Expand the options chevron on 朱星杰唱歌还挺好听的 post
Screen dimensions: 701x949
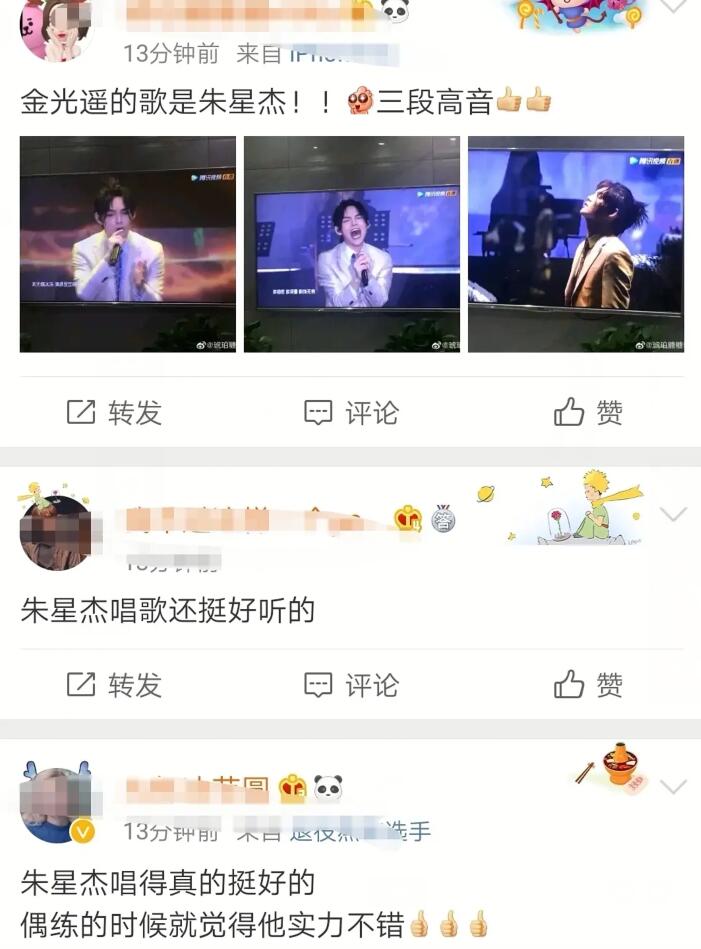coord(674,515)
